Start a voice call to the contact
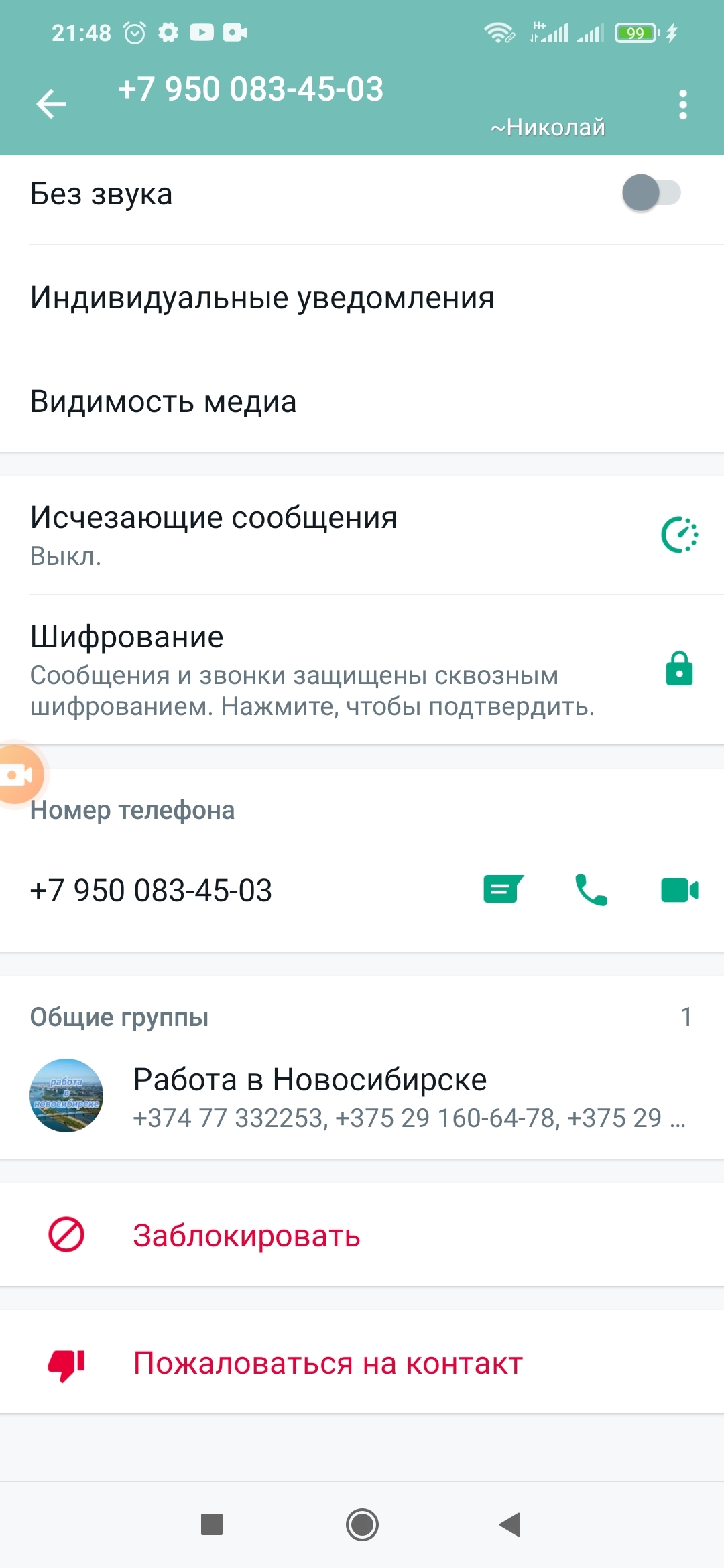724x1568 pixels. point(591,890)
